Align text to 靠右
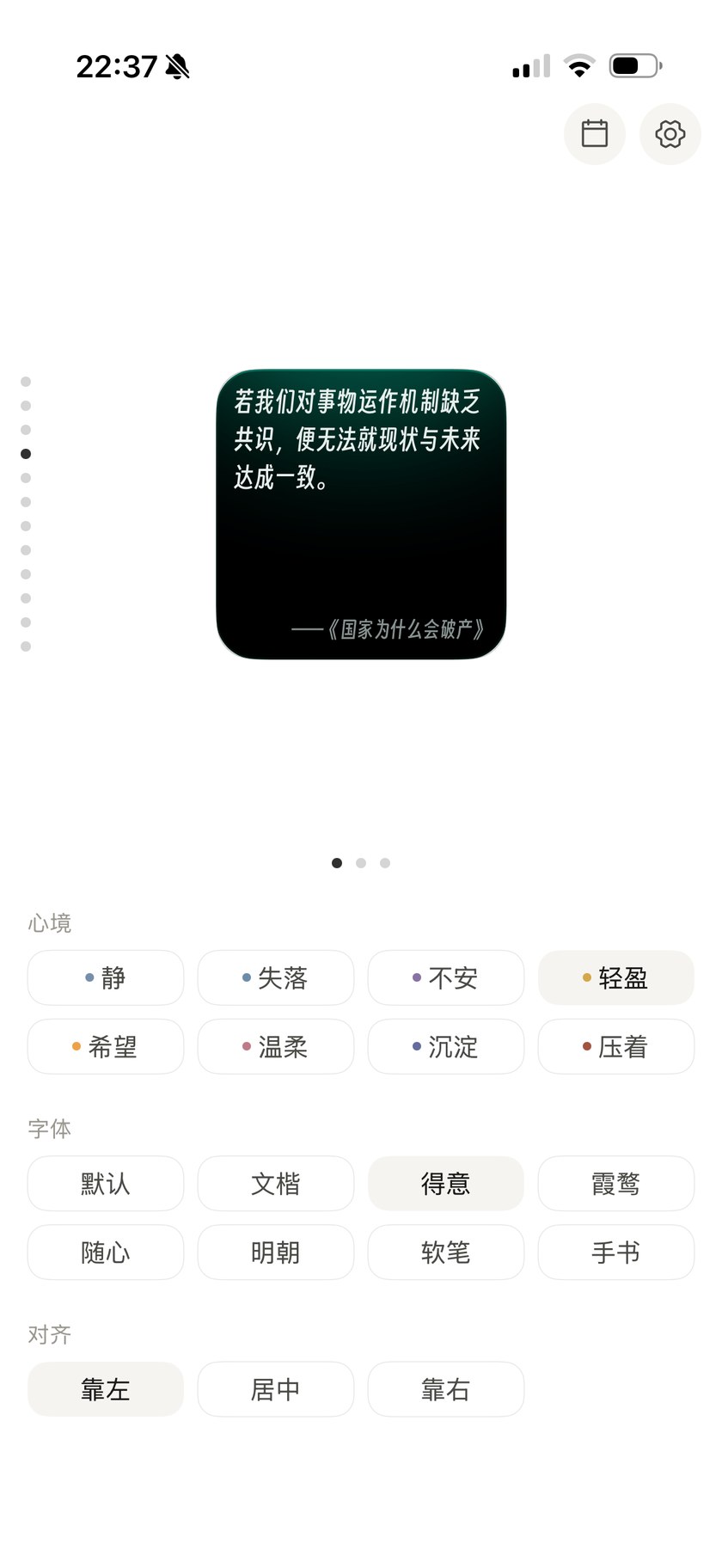This screenshot has width=722, height=1568. point(446,1389)
